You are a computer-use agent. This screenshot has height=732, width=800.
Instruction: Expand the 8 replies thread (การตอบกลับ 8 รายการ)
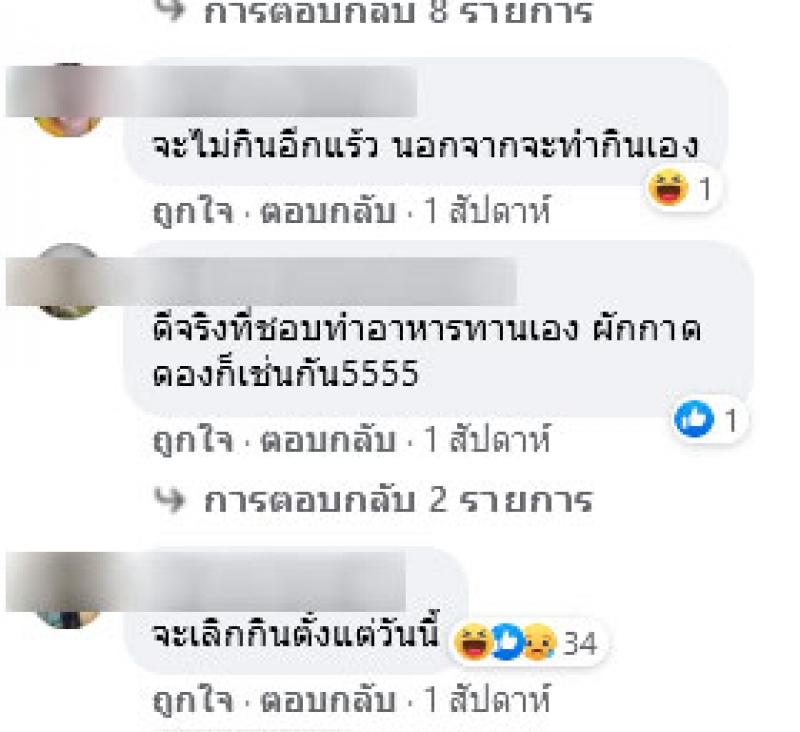pyautogui.click(x=398, y=12)
